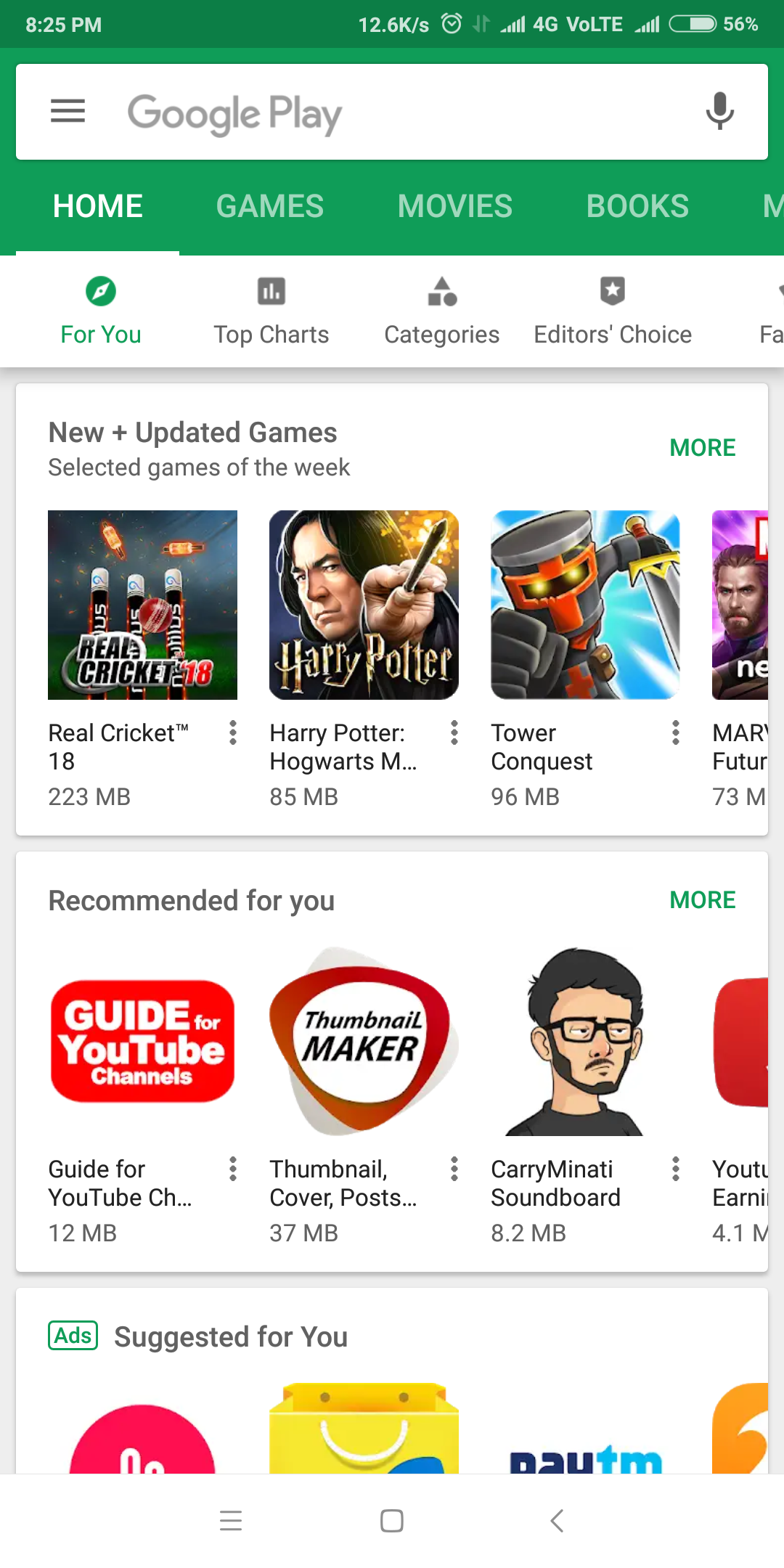This screenshot has width=784, height=1568.
Task: Open Guide for YouTube Channels app
Action: pyautogui.click(x=142, y=1042)
